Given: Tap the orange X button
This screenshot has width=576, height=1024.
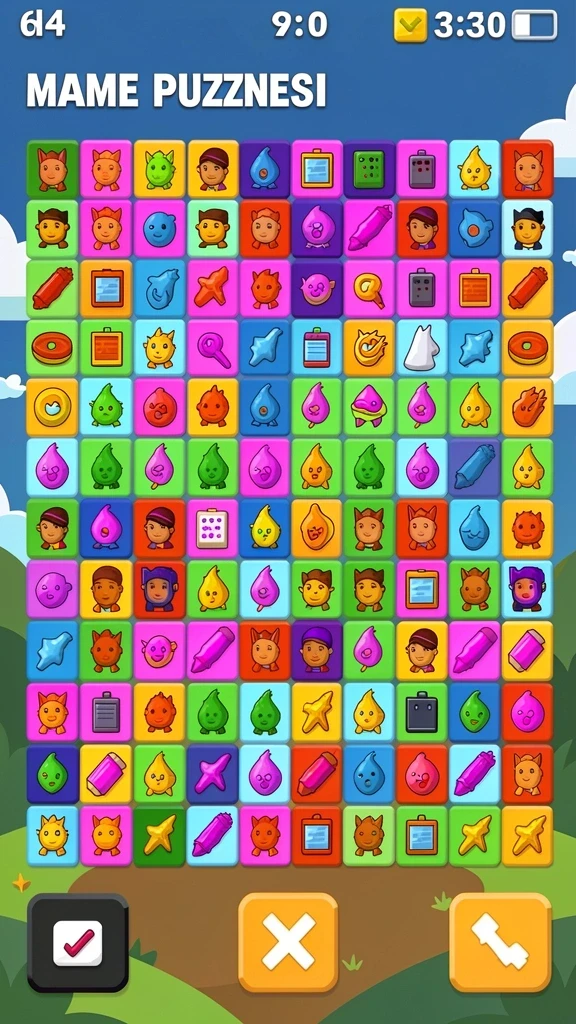Looking at the screenshot, I should pos(288,942).
